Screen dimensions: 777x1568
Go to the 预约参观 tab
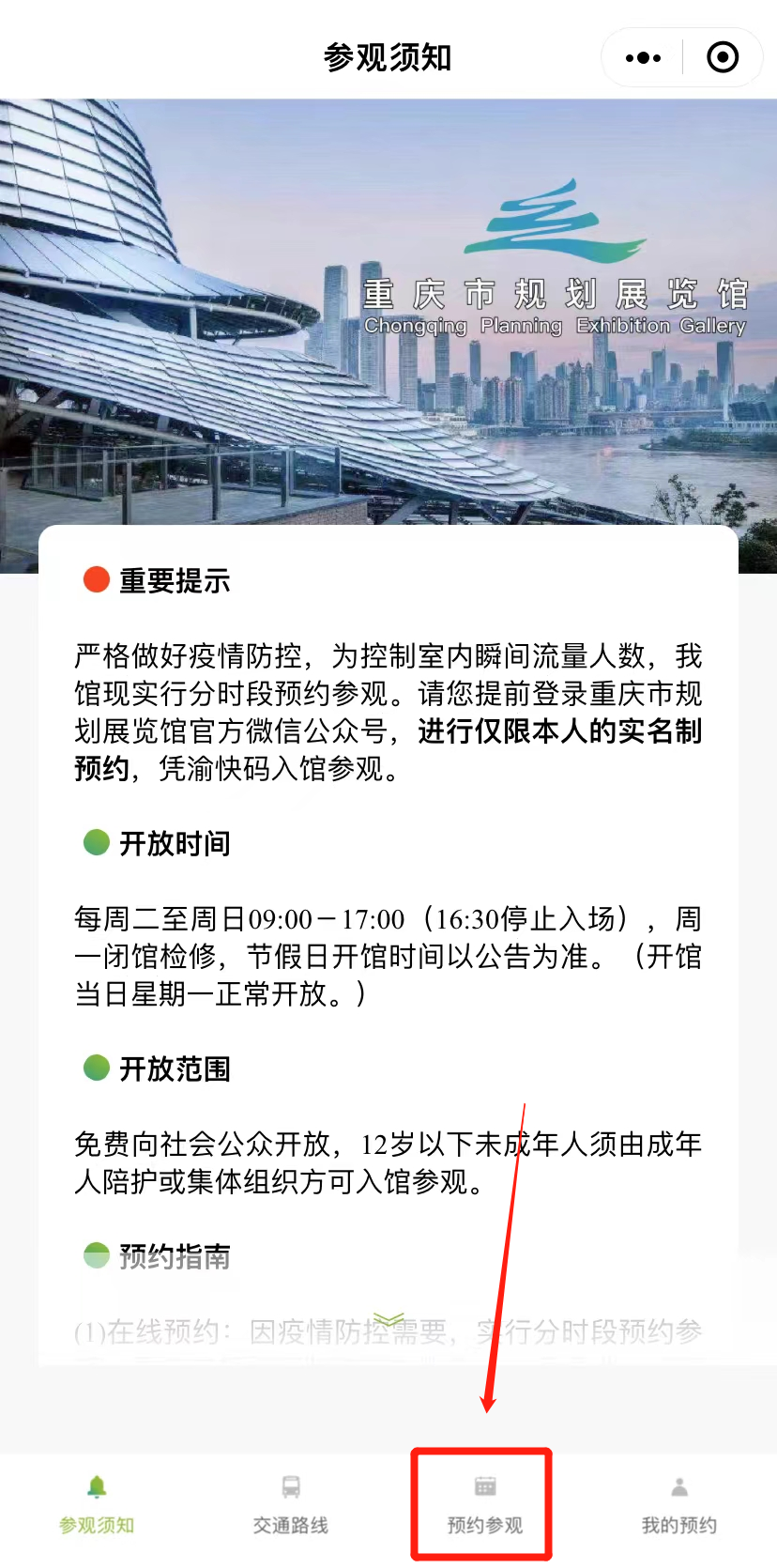tap(484, 1505)
